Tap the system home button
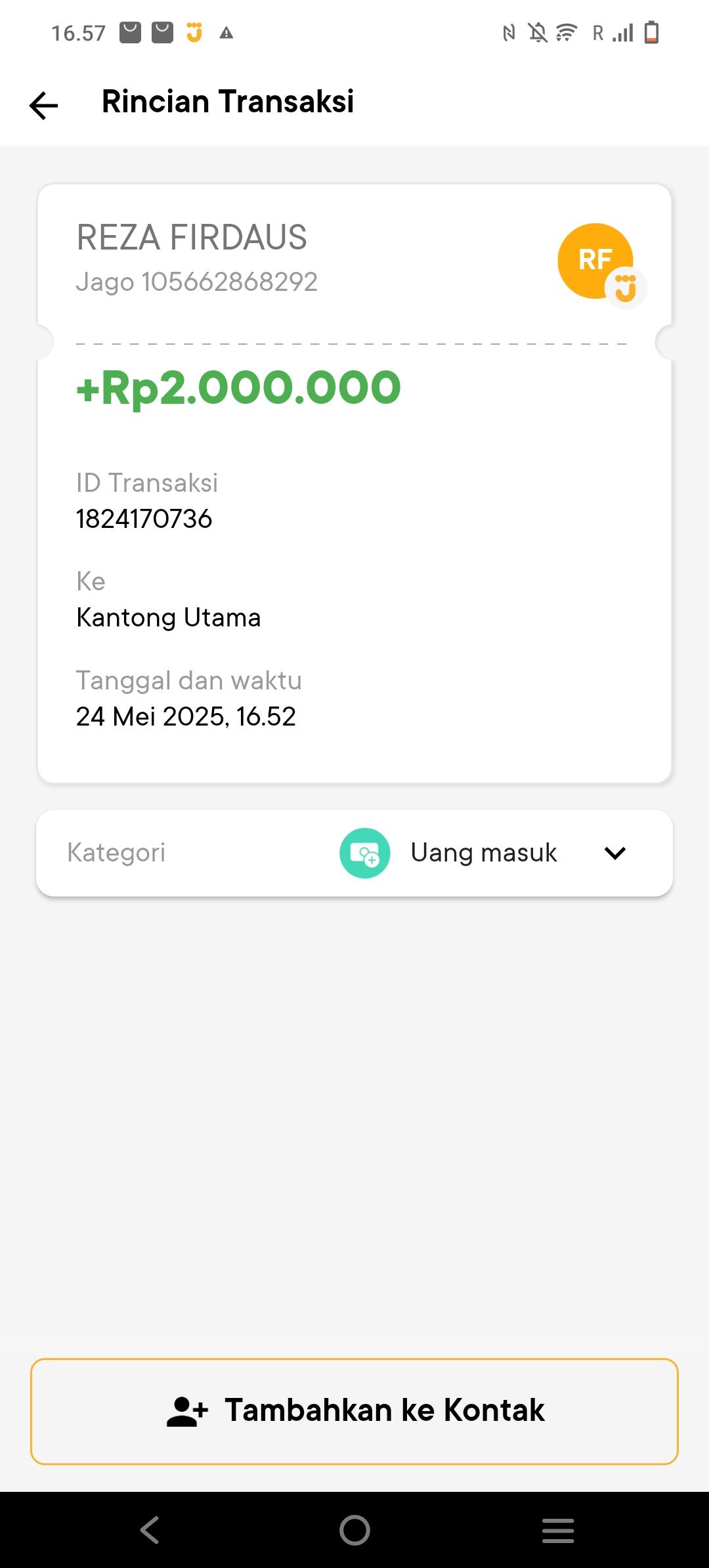 (x=354, y=1531)
